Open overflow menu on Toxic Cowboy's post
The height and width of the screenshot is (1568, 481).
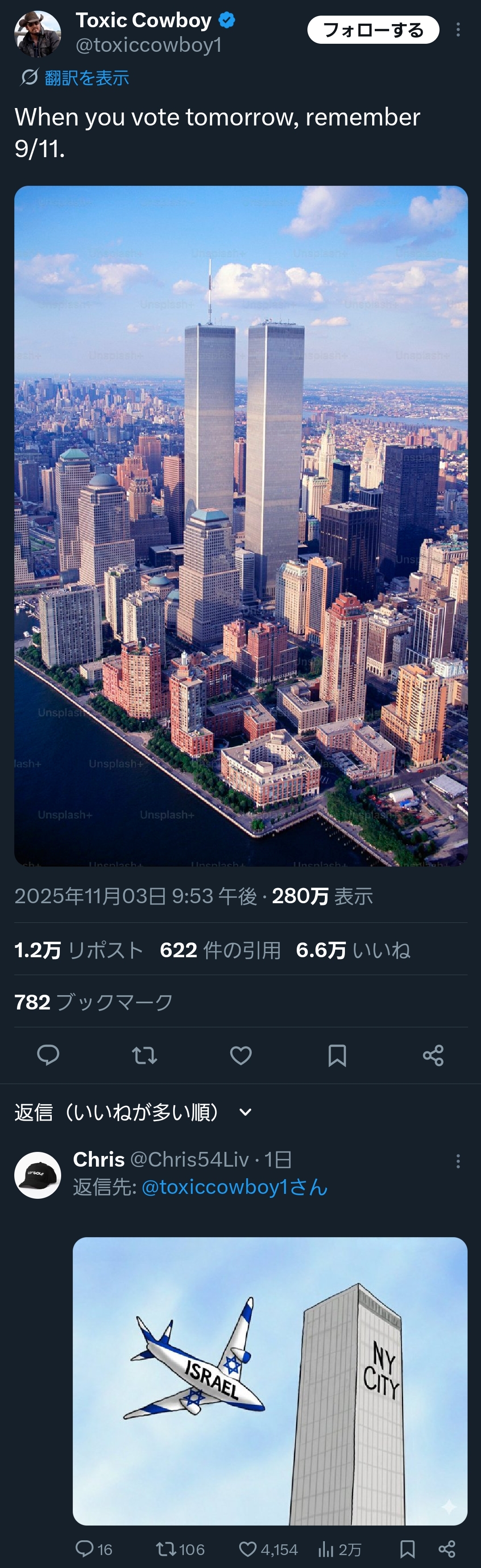coord(458,30)
